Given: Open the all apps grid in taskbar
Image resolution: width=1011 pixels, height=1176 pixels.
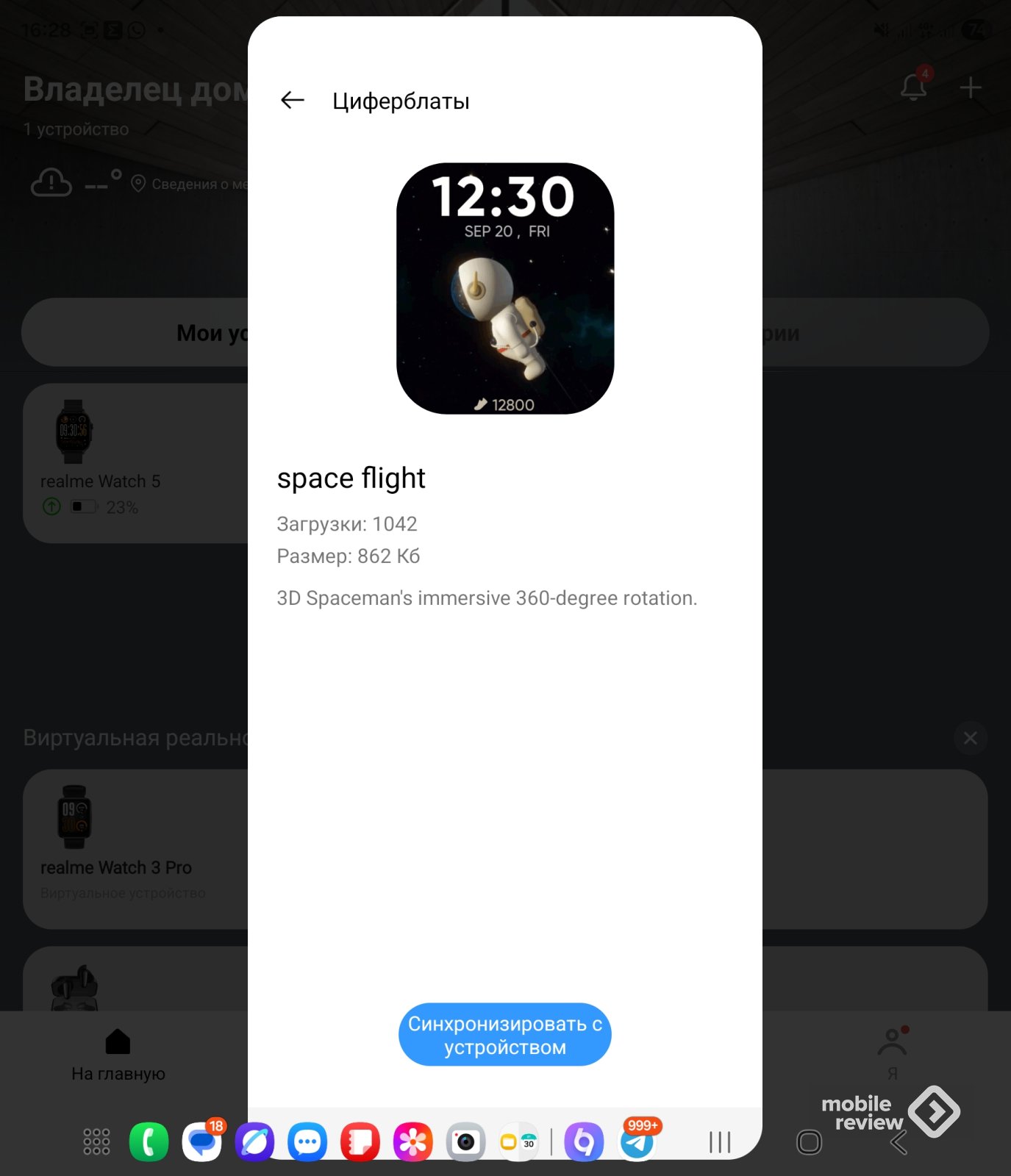Looking at the screenshot, I should (x=96, y=1142).
